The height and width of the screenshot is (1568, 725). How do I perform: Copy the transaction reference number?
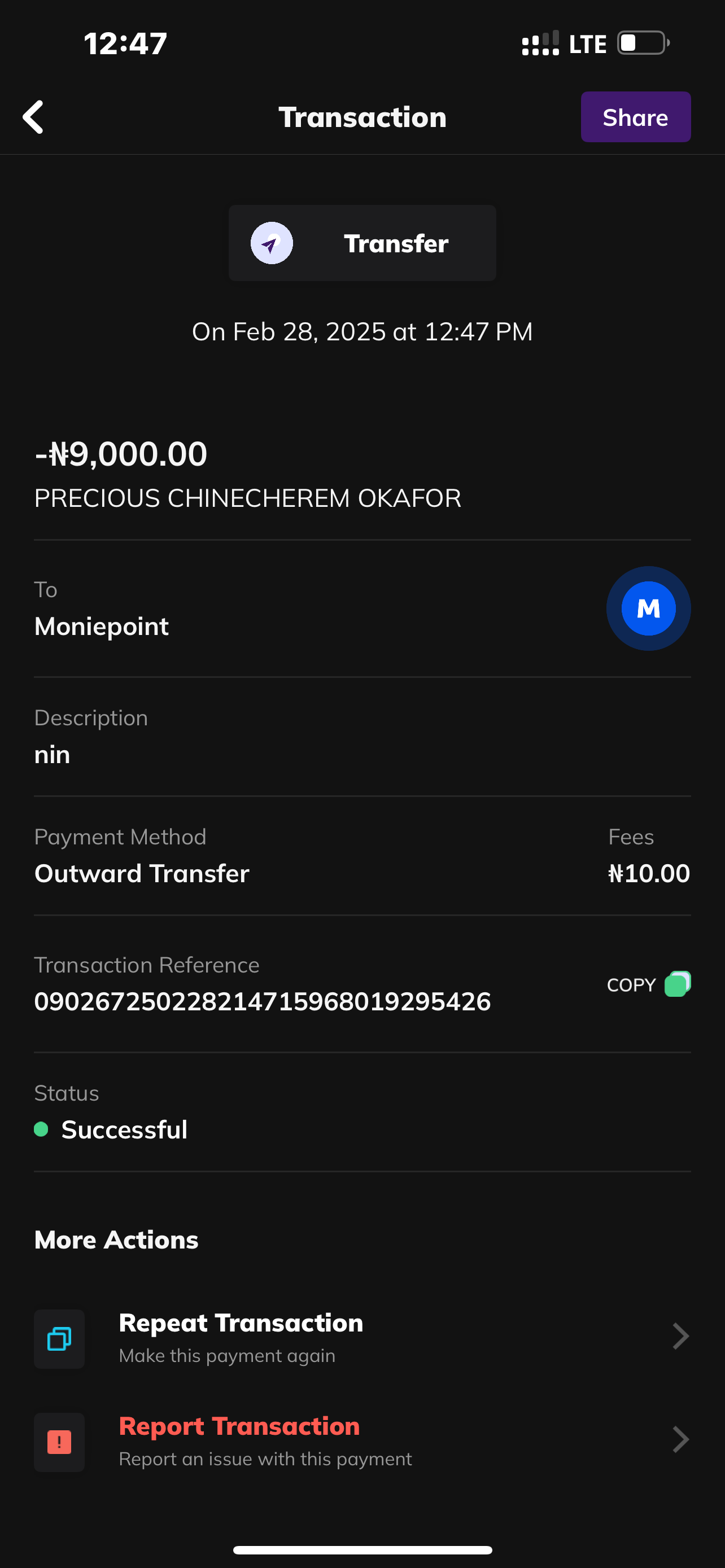coord(648,984)
